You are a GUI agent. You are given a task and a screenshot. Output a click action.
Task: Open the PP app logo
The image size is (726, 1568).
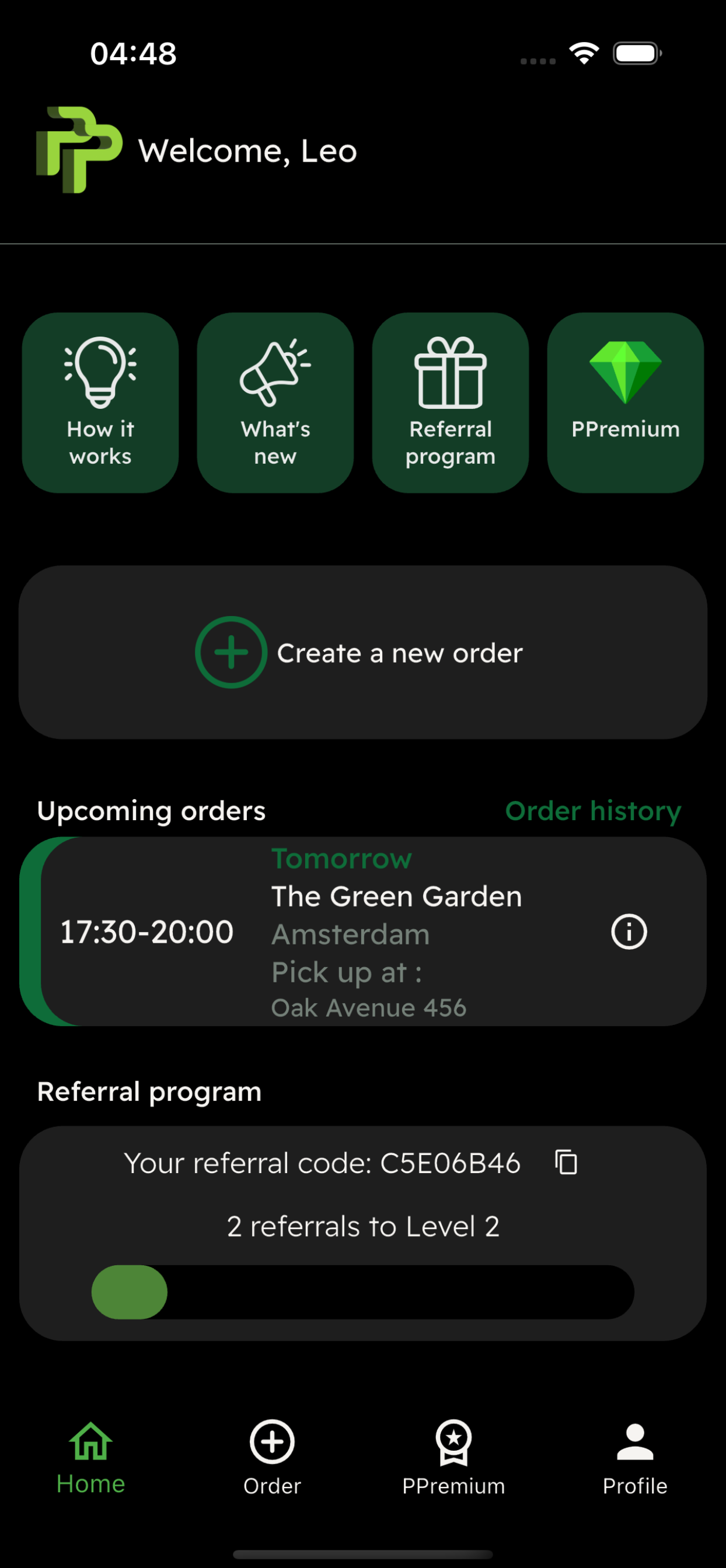coord(80,149)
